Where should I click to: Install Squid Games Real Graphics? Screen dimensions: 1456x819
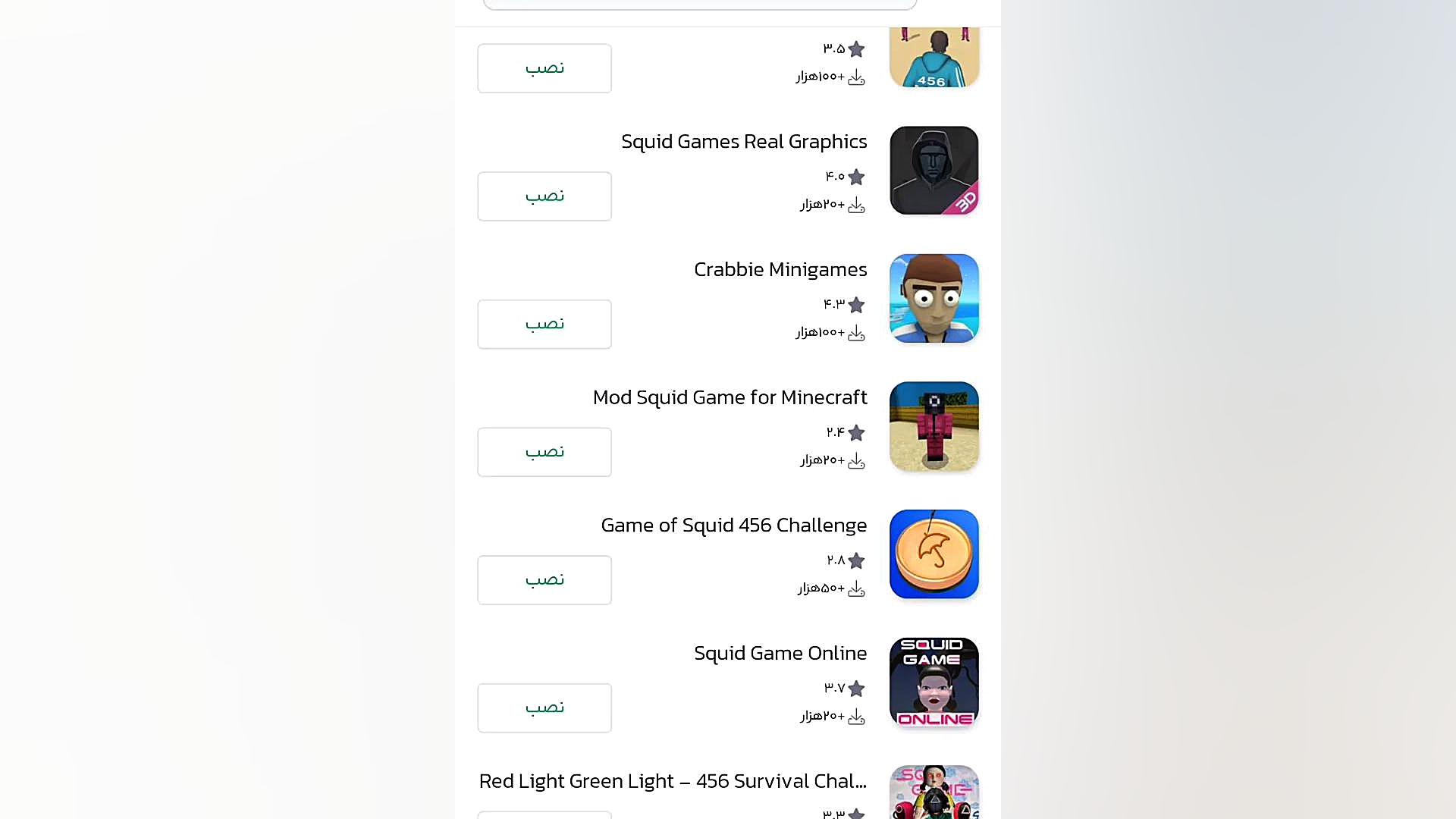coord(544,196)
